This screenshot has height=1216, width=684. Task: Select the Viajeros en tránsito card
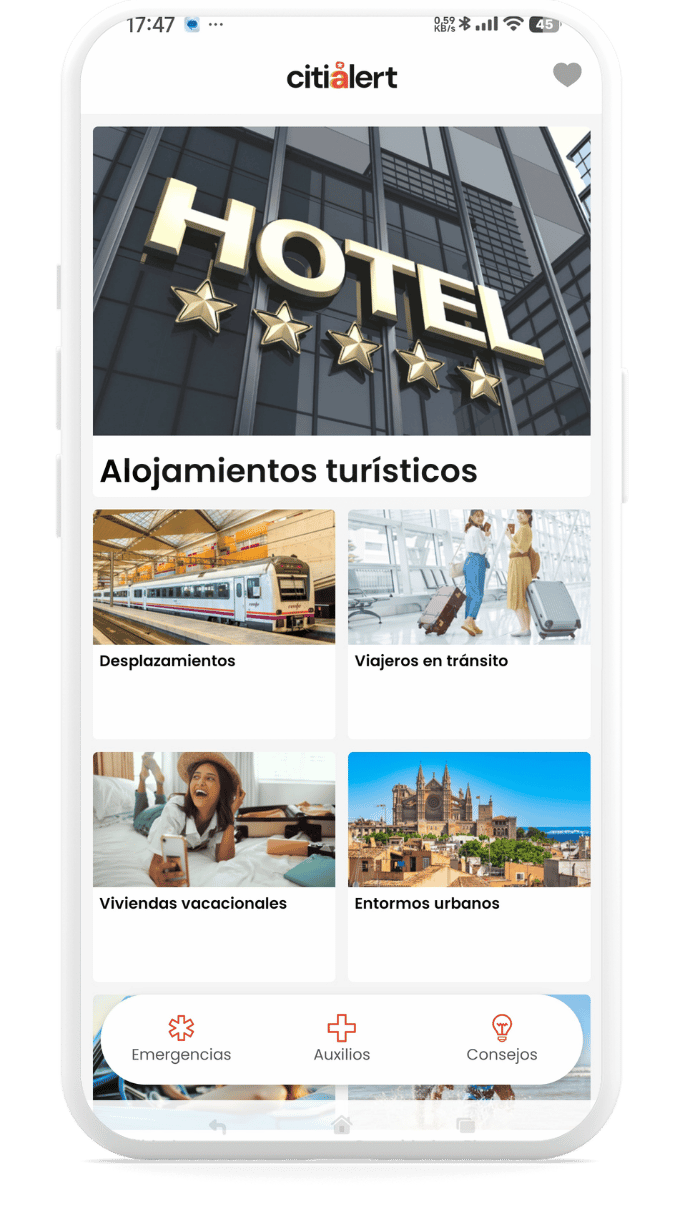(x=469, y=622)
